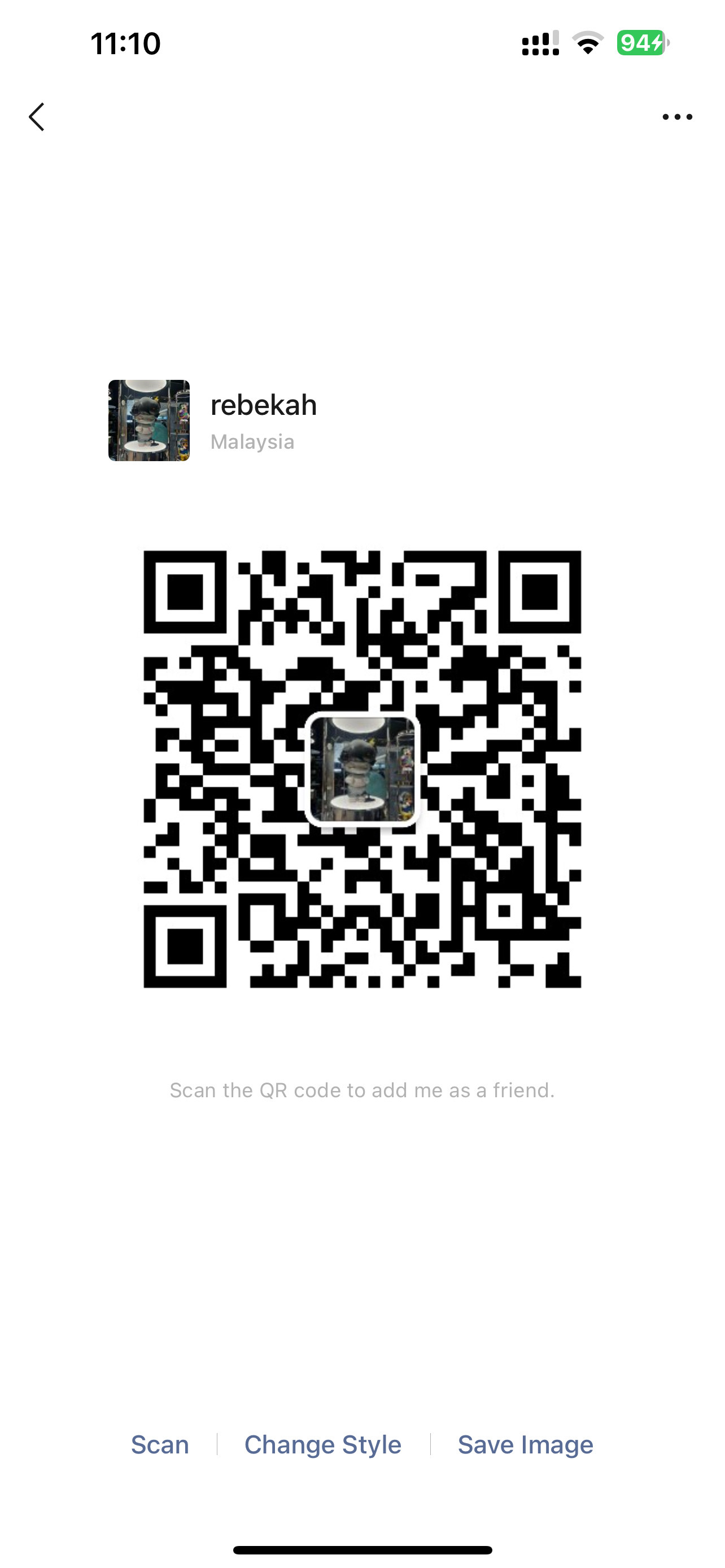Go back using the top-left arrow
The width and height of the screenshot is (725, 1568).
click(x=37, y=116)
